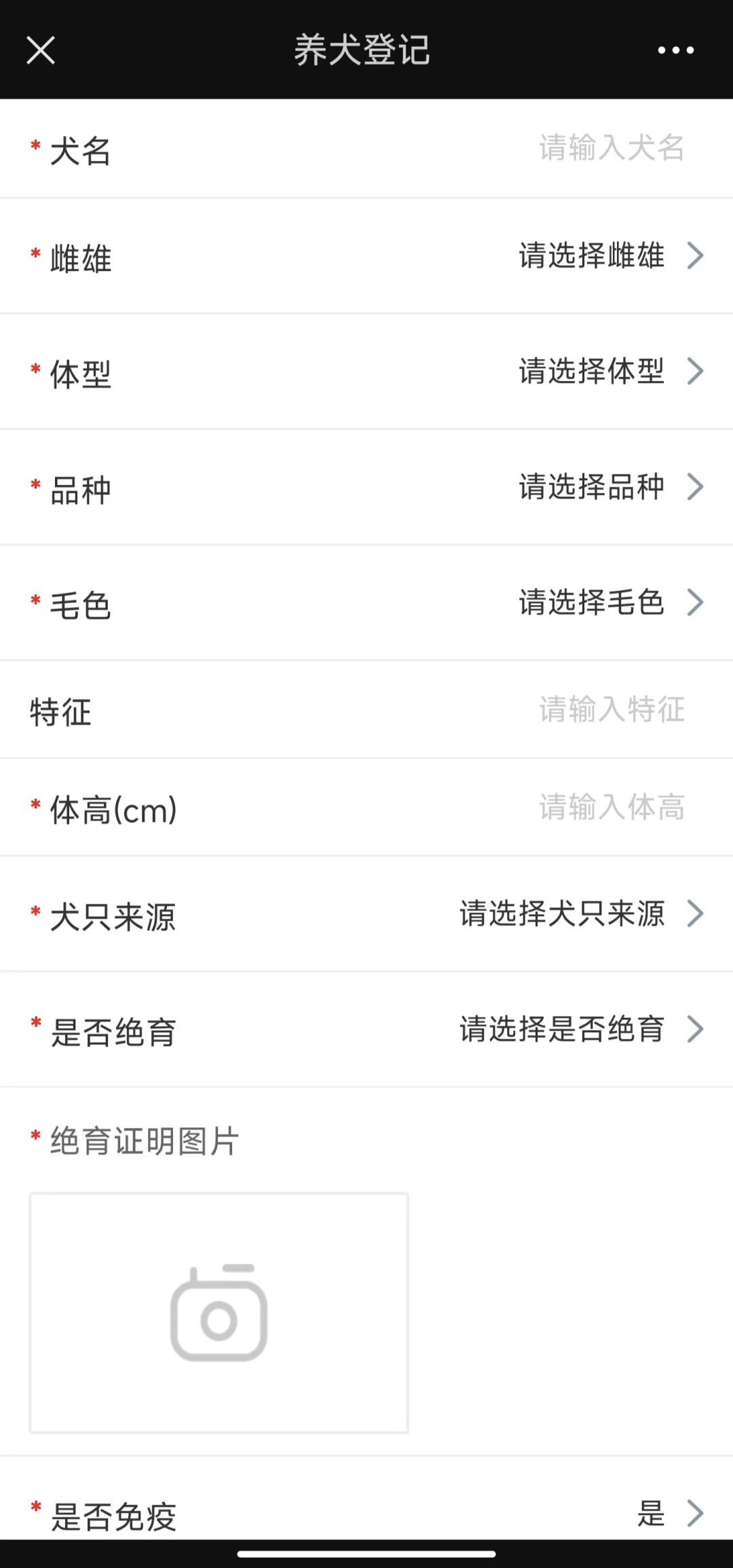Tap the 请输入特征 features field
The image size is (733, 1568).
pyautogui.click(x=611, y=710)
